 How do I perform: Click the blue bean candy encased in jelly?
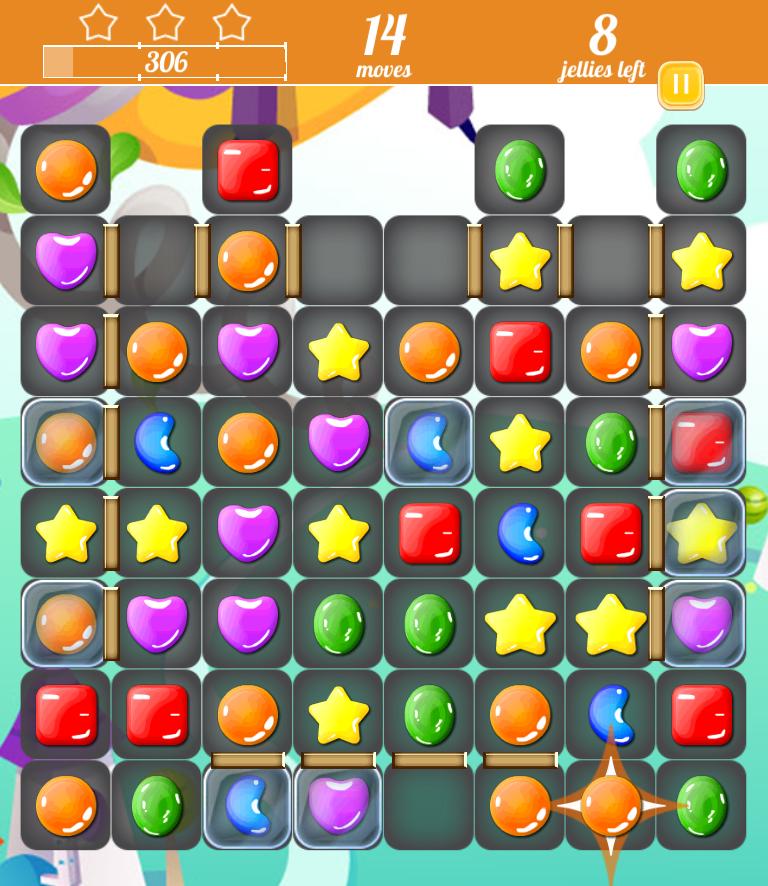click(x=429, y=441)
